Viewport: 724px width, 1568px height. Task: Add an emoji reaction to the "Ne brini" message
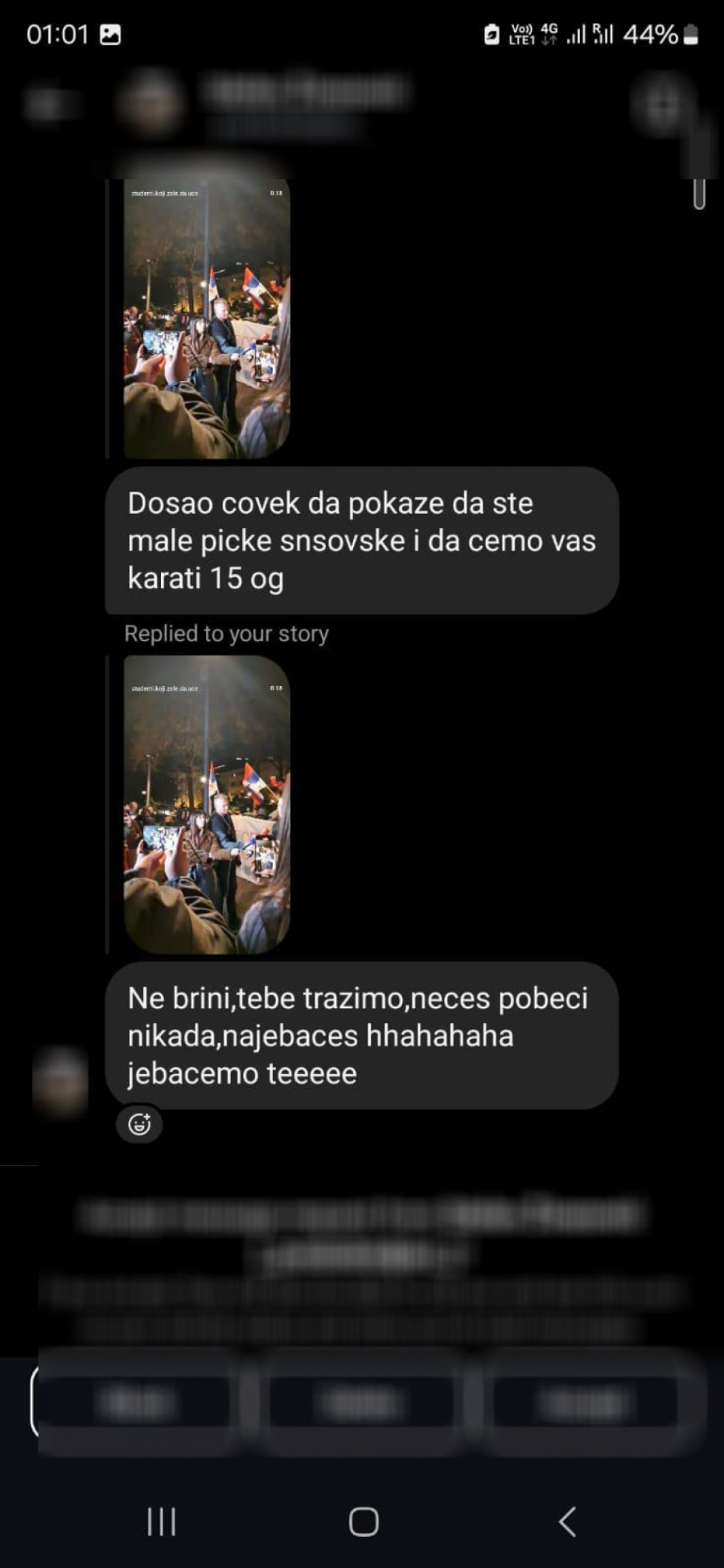(139, 1123)
